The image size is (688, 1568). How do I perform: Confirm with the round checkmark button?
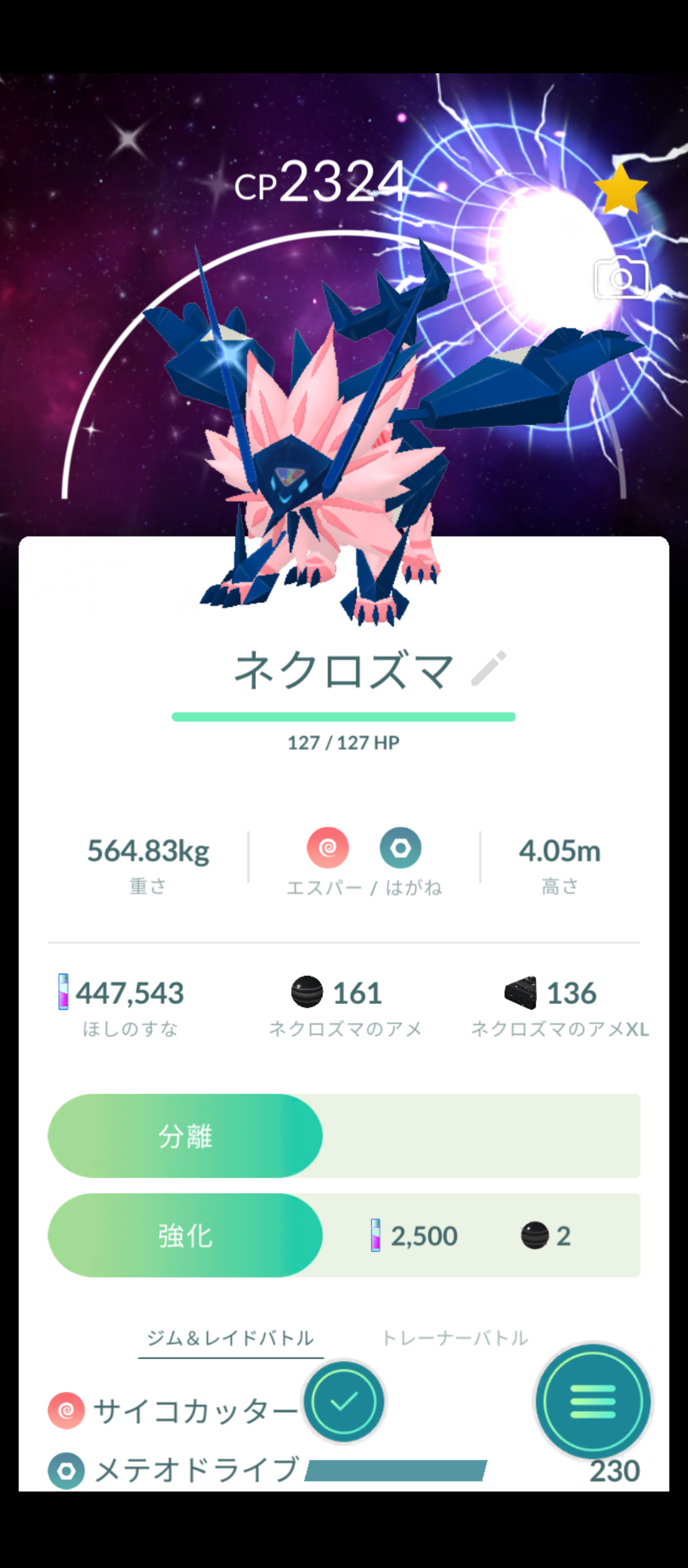tap(344, 1402)
